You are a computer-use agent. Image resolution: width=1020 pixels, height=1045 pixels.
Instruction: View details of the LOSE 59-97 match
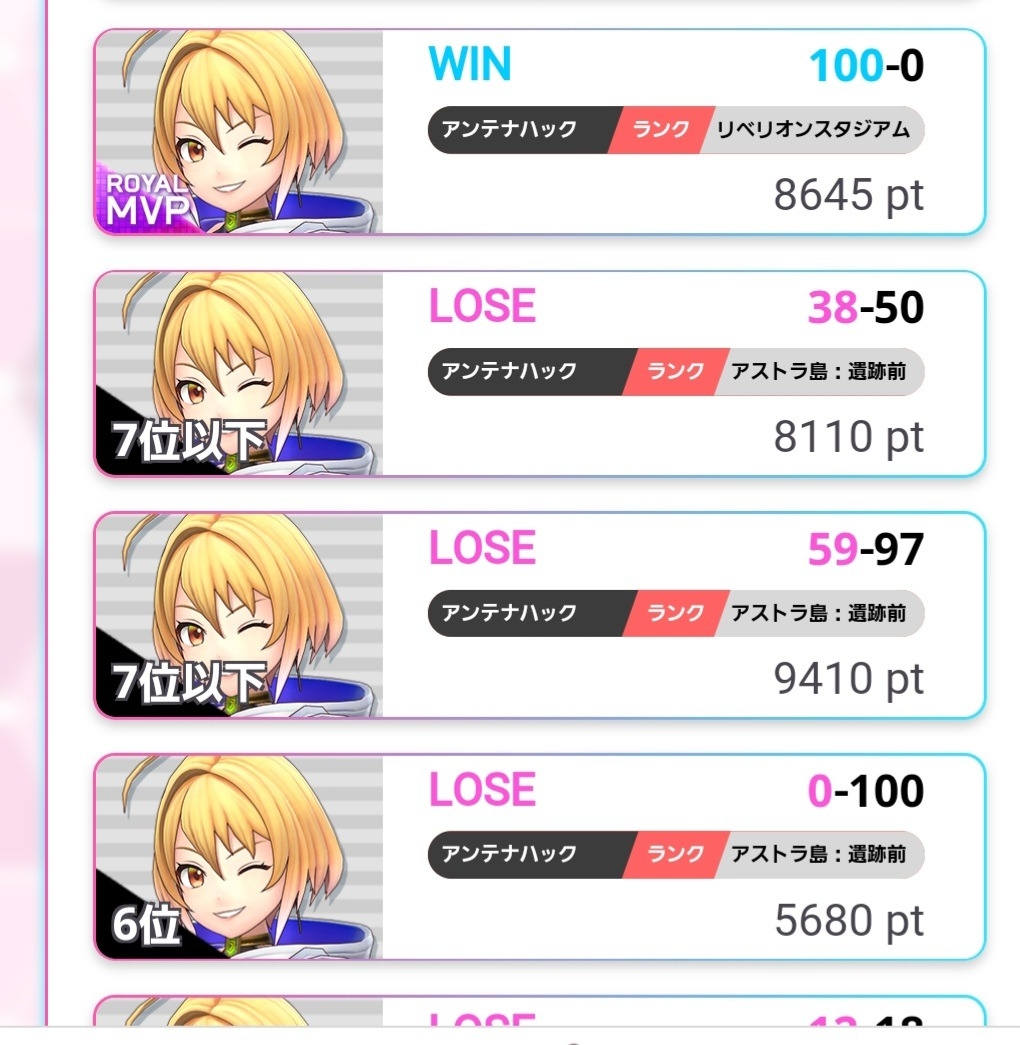540,616
